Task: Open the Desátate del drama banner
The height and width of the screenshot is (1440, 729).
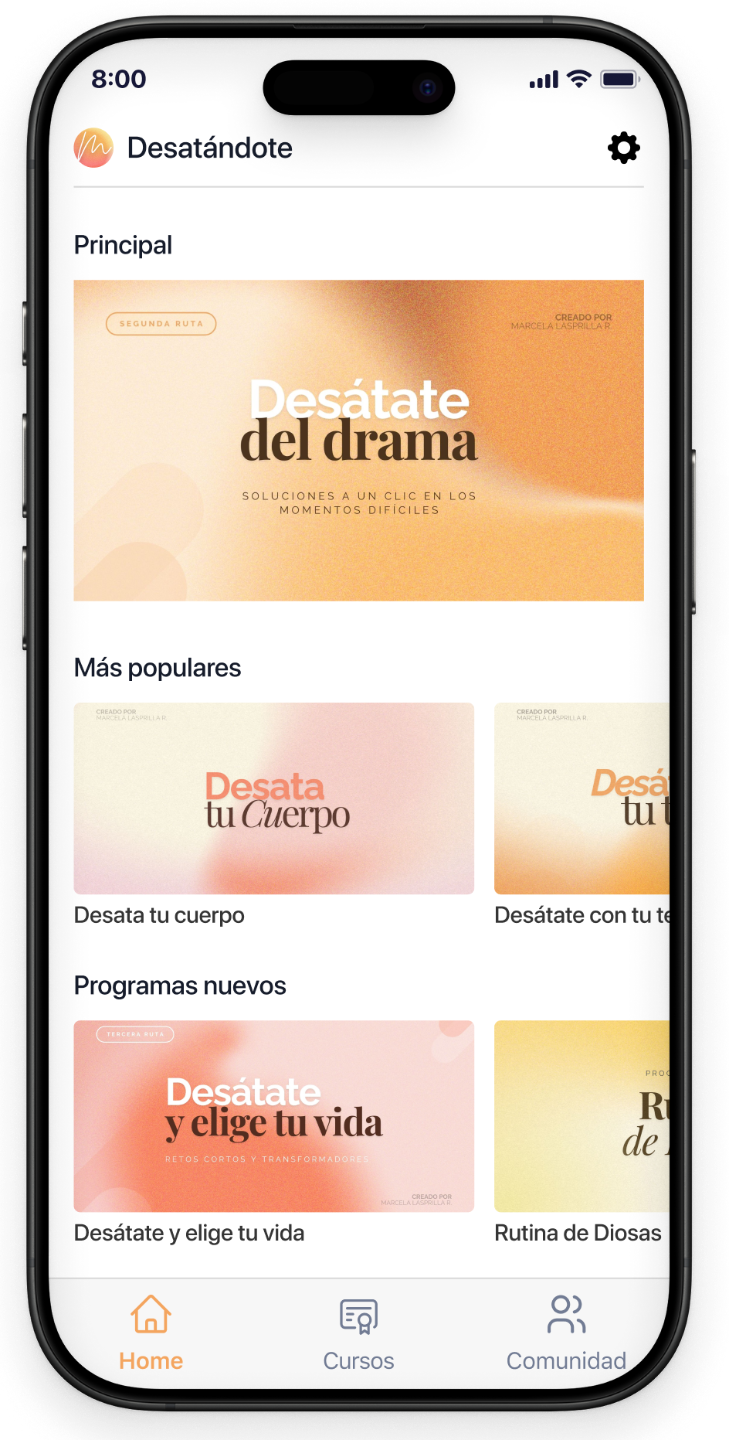Action: click(x=358, y=440)
